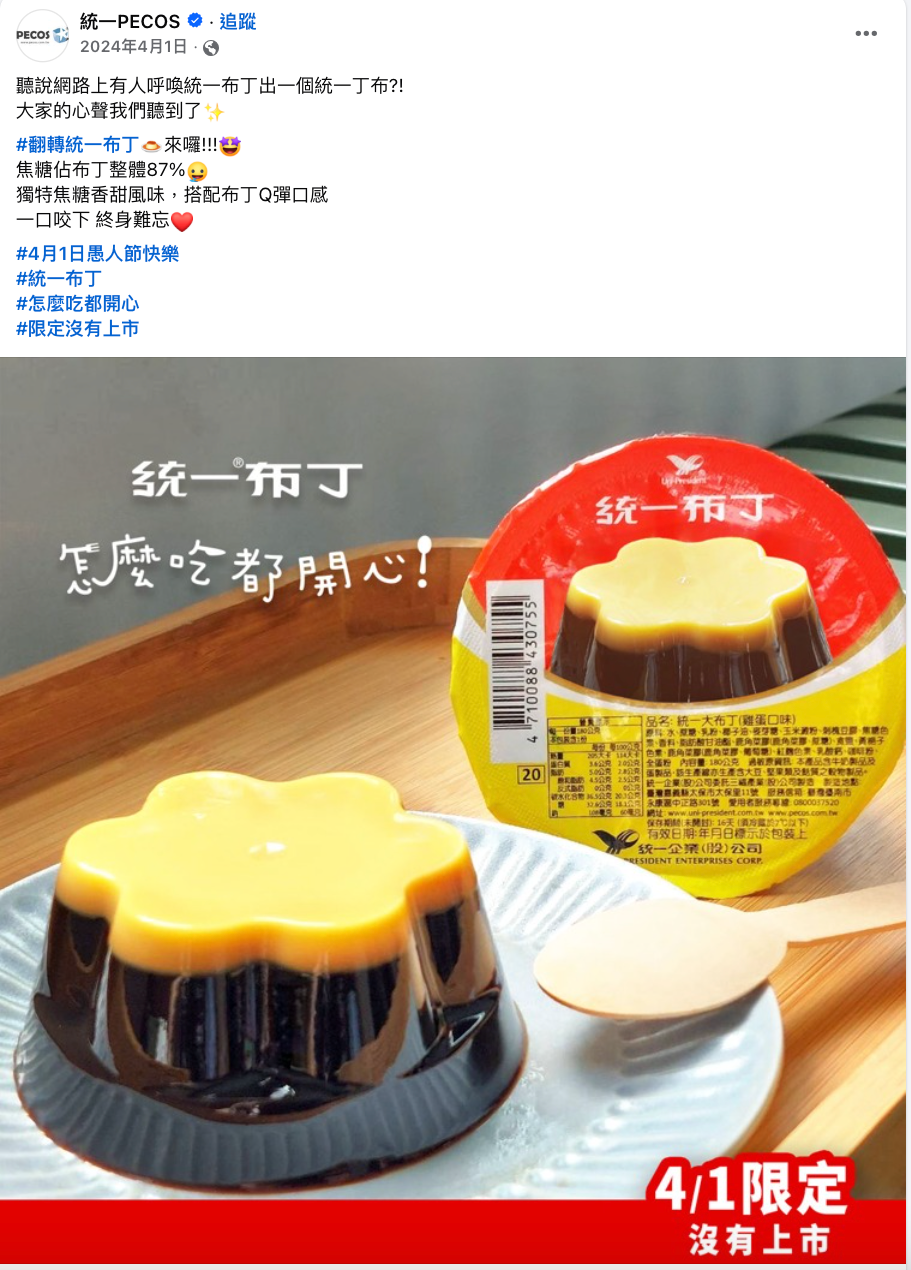Follow the 統一PECOS page via 追蹤
This screenshot has width=911, height=1270.
point(238,21)
